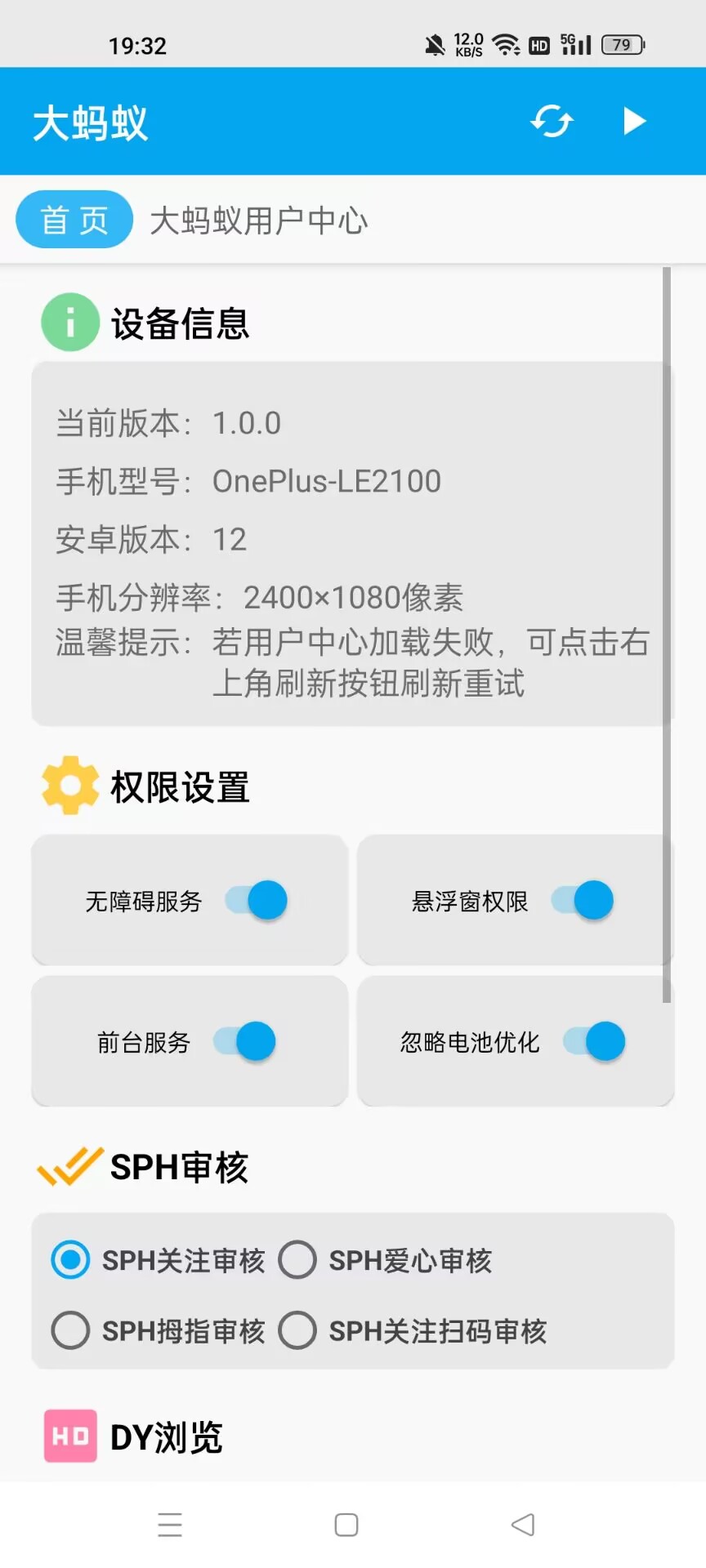
Task: Toggle the 无障碍服务 switch off
Action: tap(253, 900)
